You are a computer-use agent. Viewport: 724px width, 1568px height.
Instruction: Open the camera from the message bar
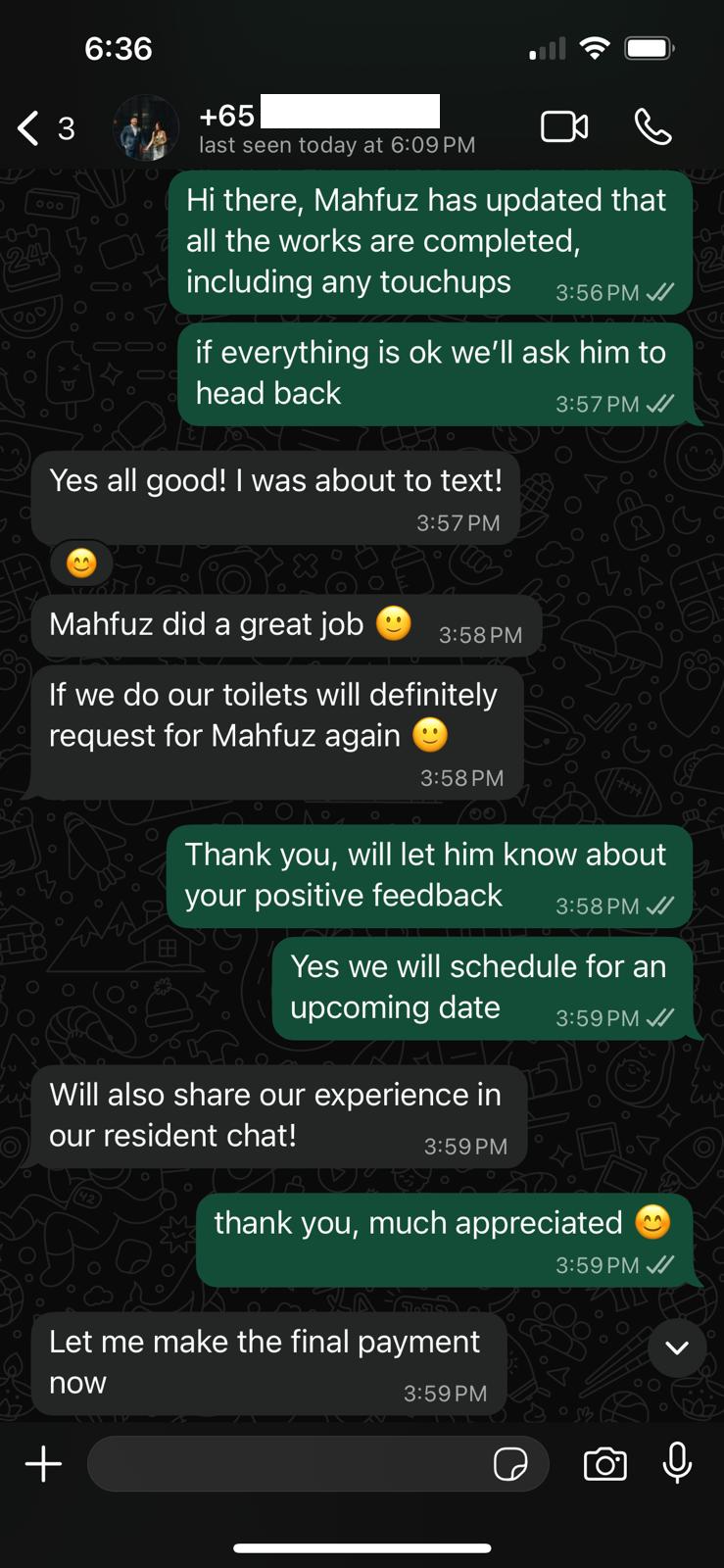click(604, 1463)
